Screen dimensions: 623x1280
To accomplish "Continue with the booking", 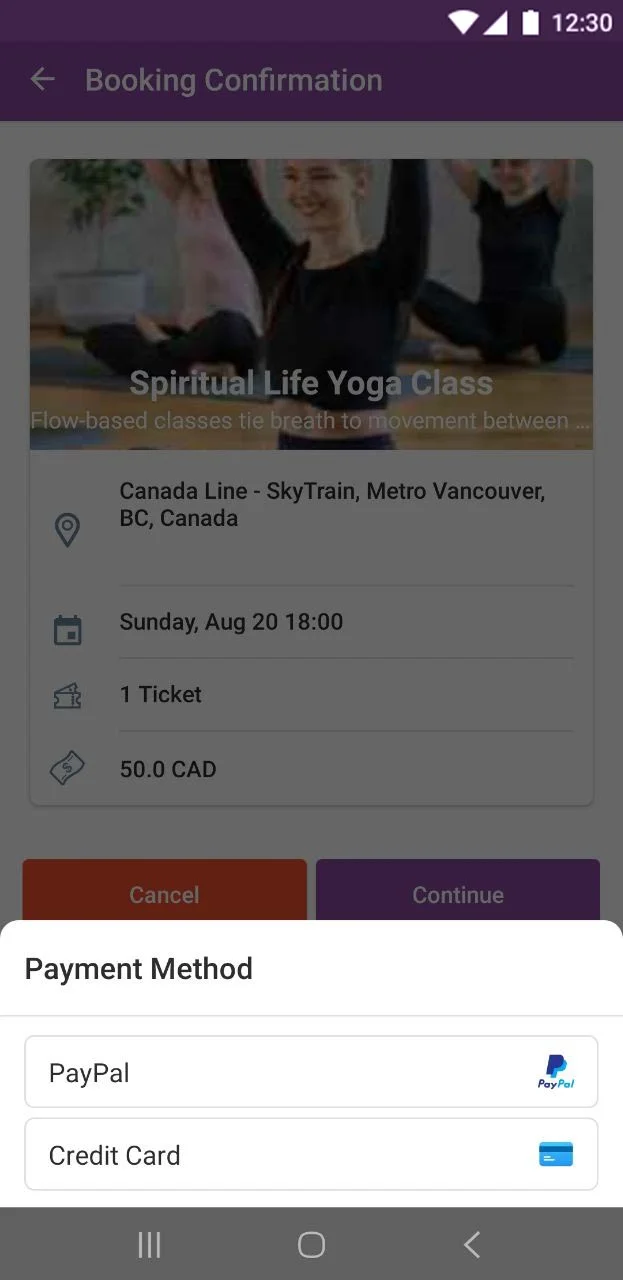I will [x=458, y=890].
